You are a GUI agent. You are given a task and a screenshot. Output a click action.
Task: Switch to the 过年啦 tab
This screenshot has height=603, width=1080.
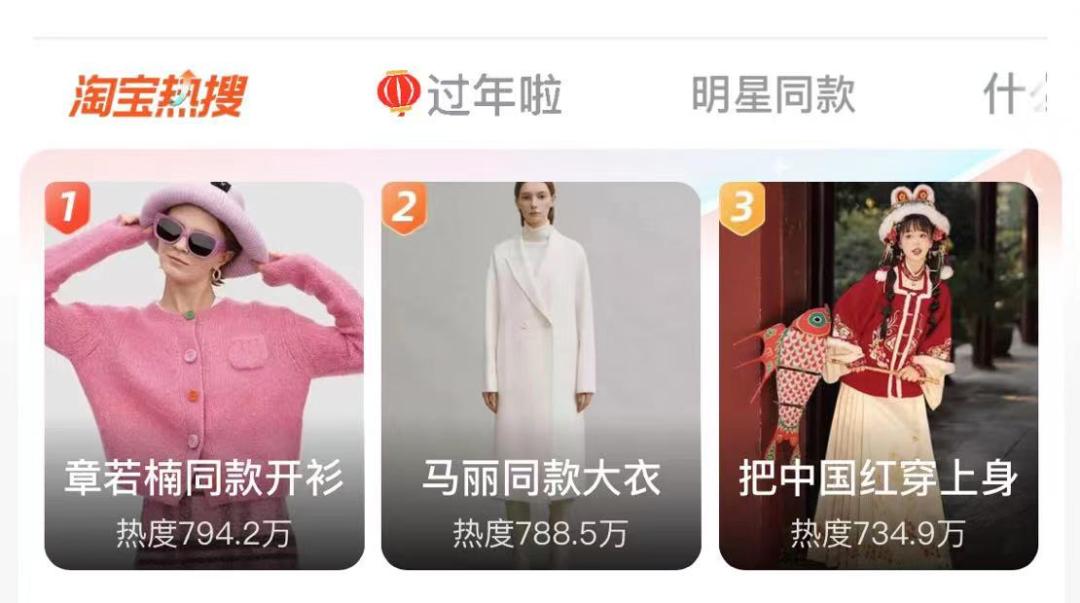pyautogui.click(x=470, y=95)
